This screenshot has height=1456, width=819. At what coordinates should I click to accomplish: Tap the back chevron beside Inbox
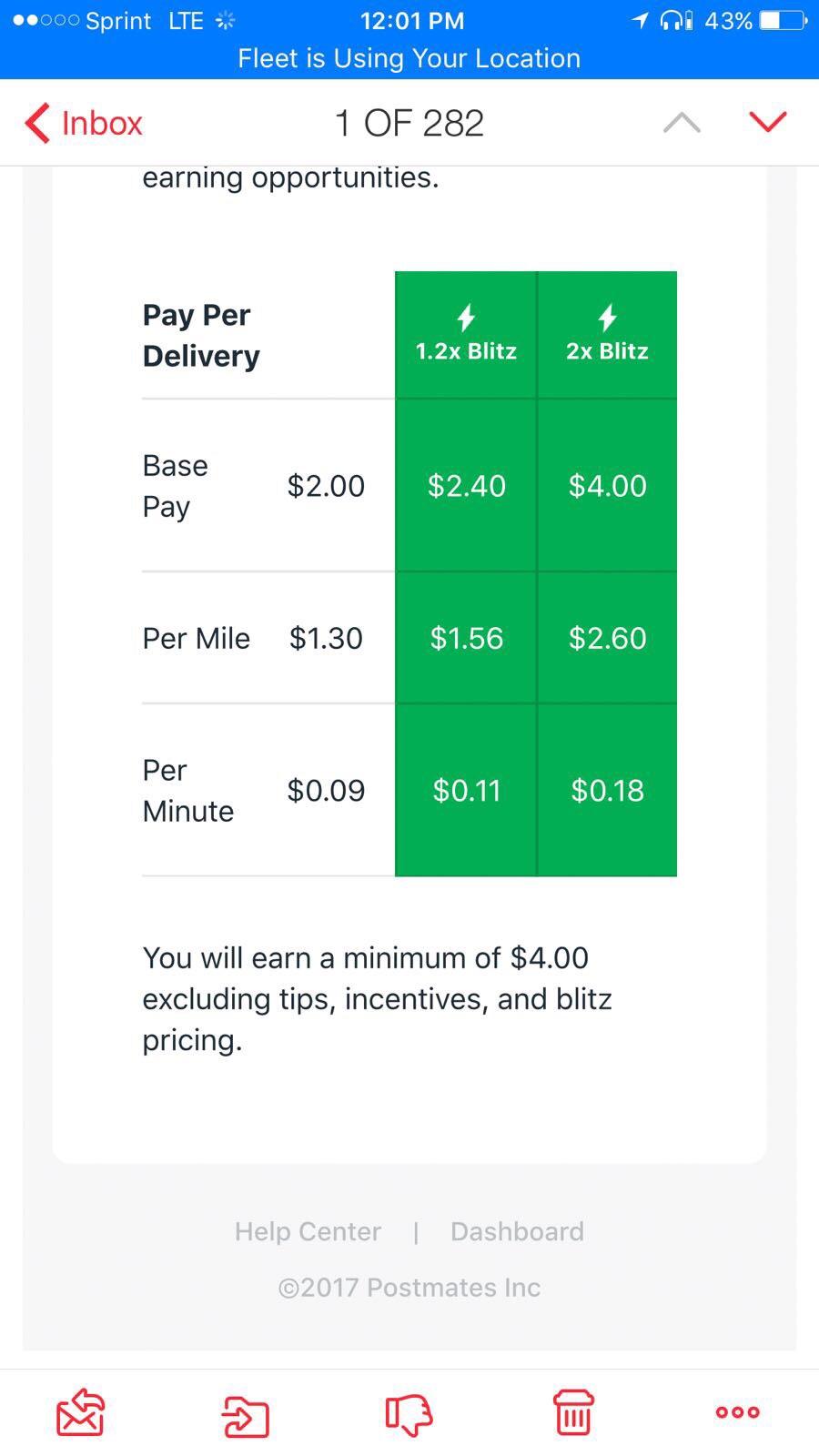35,122
